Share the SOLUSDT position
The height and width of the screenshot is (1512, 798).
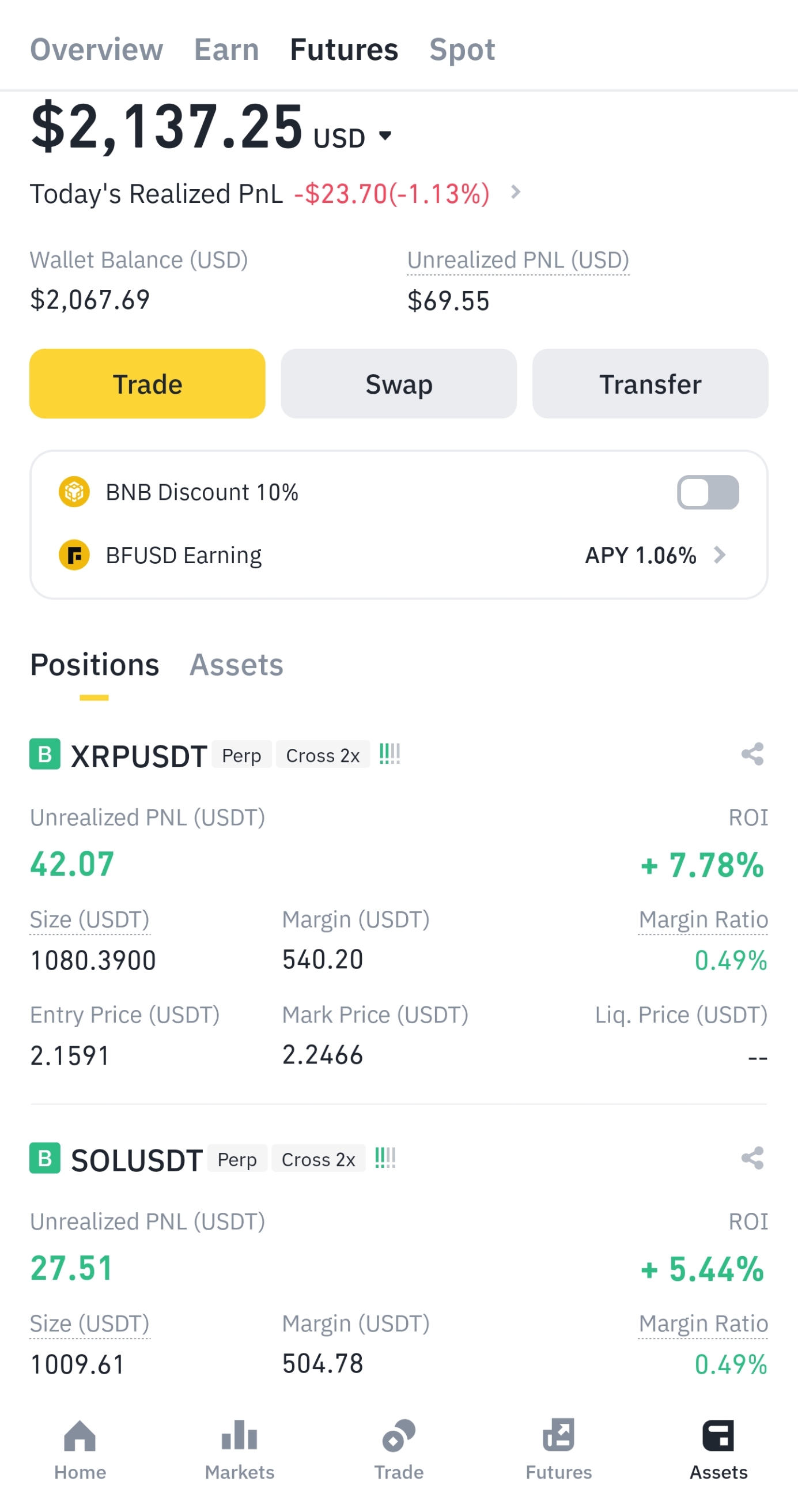tap(752, 1158)
